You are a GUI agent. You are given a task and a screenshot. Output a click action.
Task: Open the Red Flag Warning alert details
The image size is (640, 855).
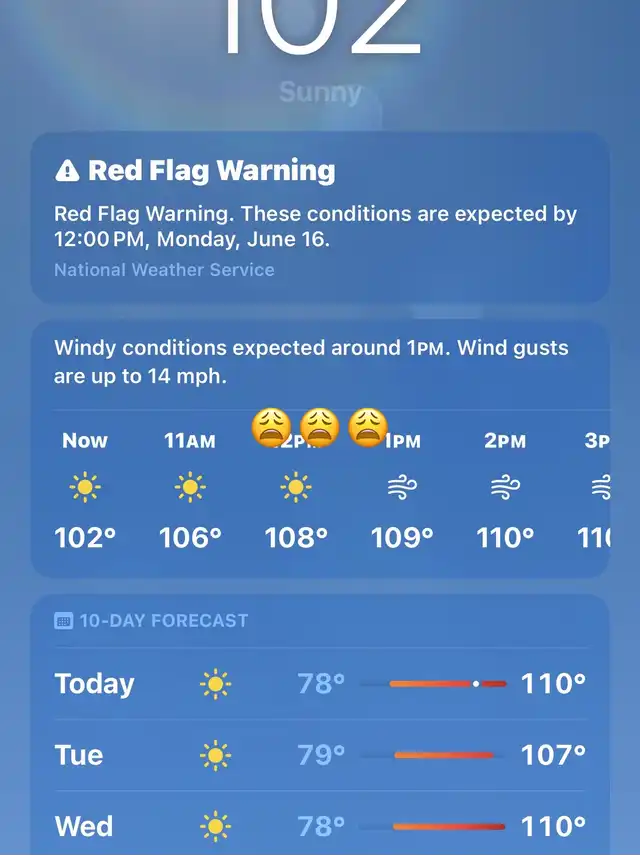click(318, 218)
